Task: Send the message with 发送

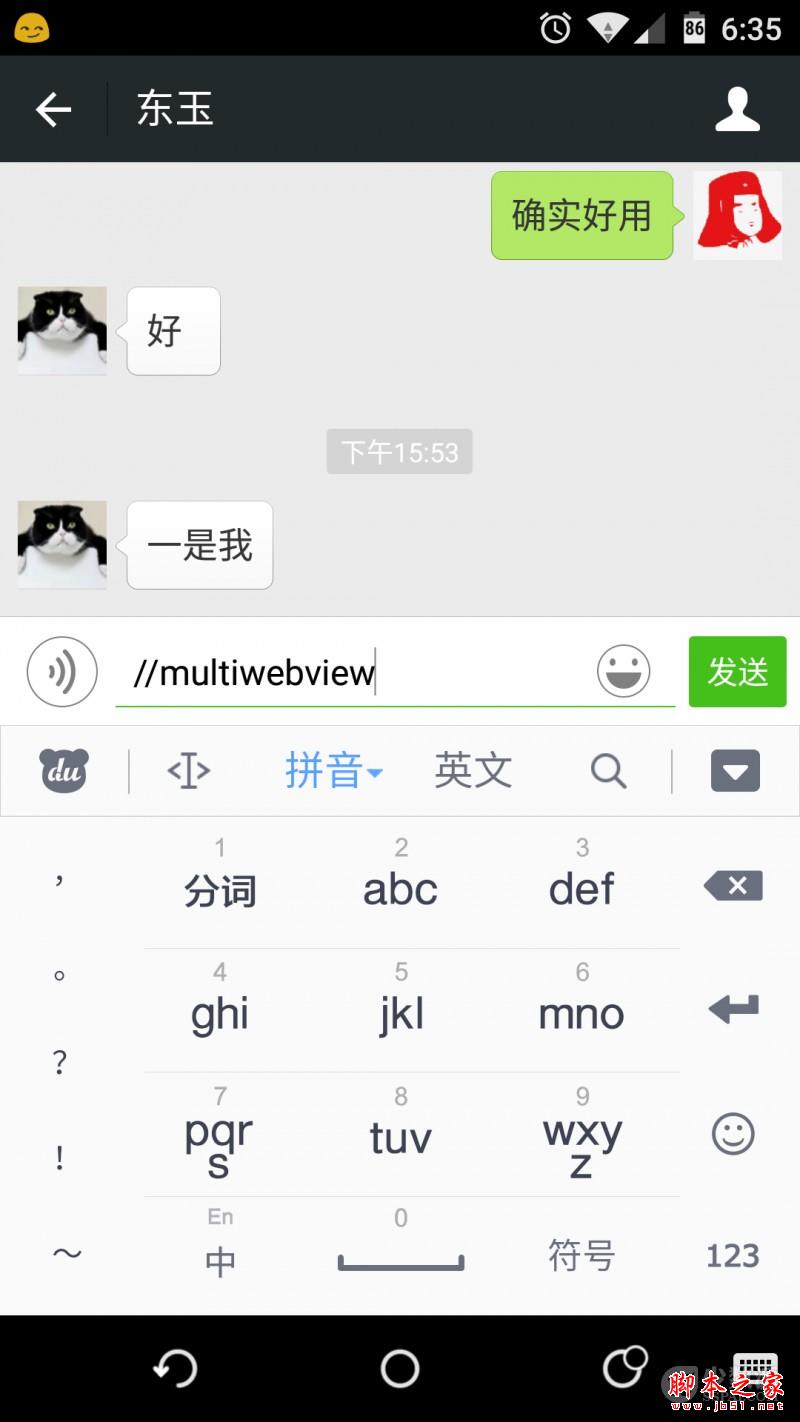Action: pos(737,672)
